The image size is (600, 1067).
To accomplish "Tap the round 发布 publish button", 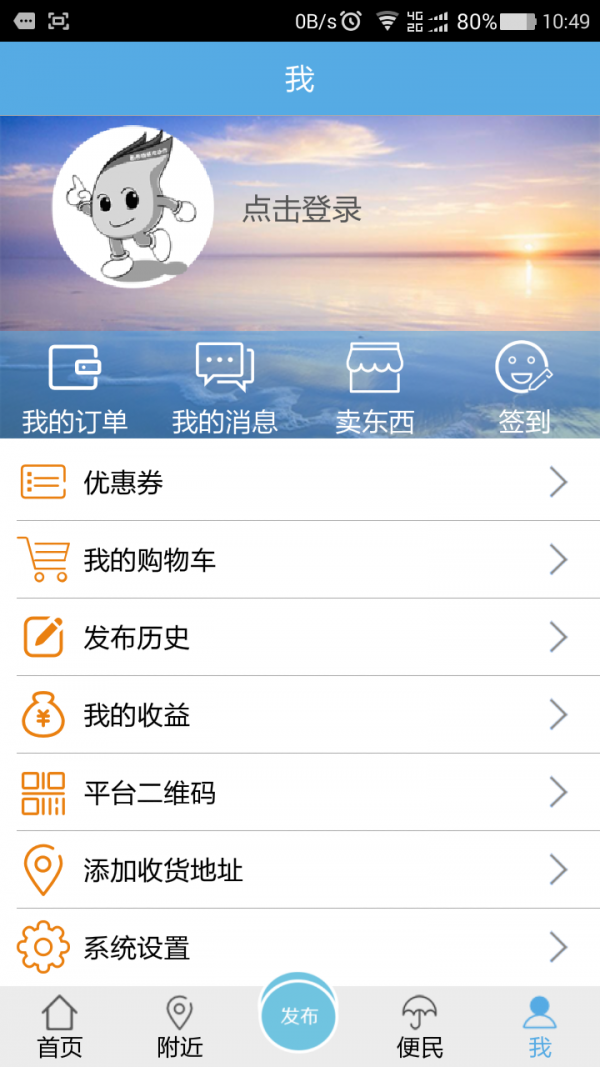I will [299, 1016].
